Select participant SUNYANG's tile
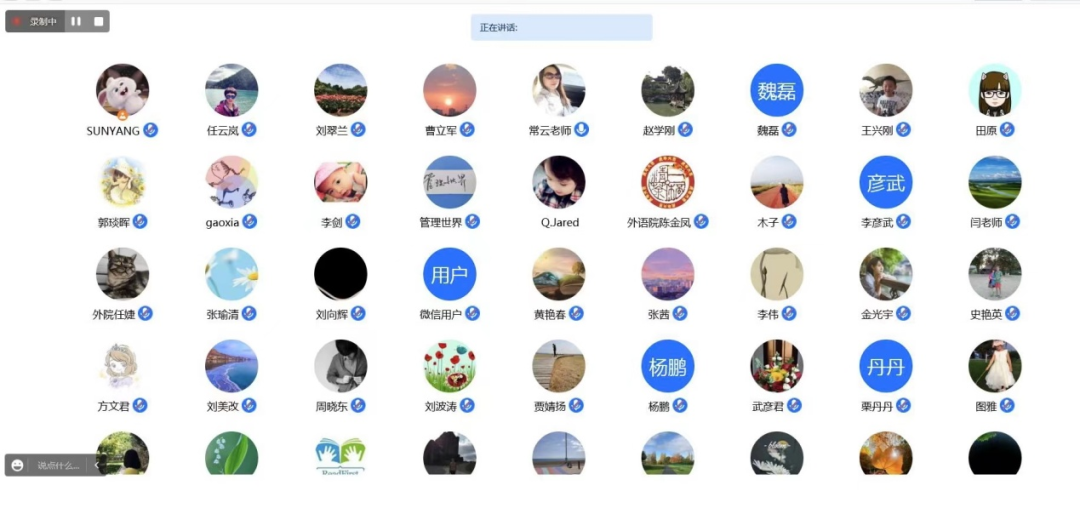Viewport: 1080px width, 514px height. tap(122, 91)
